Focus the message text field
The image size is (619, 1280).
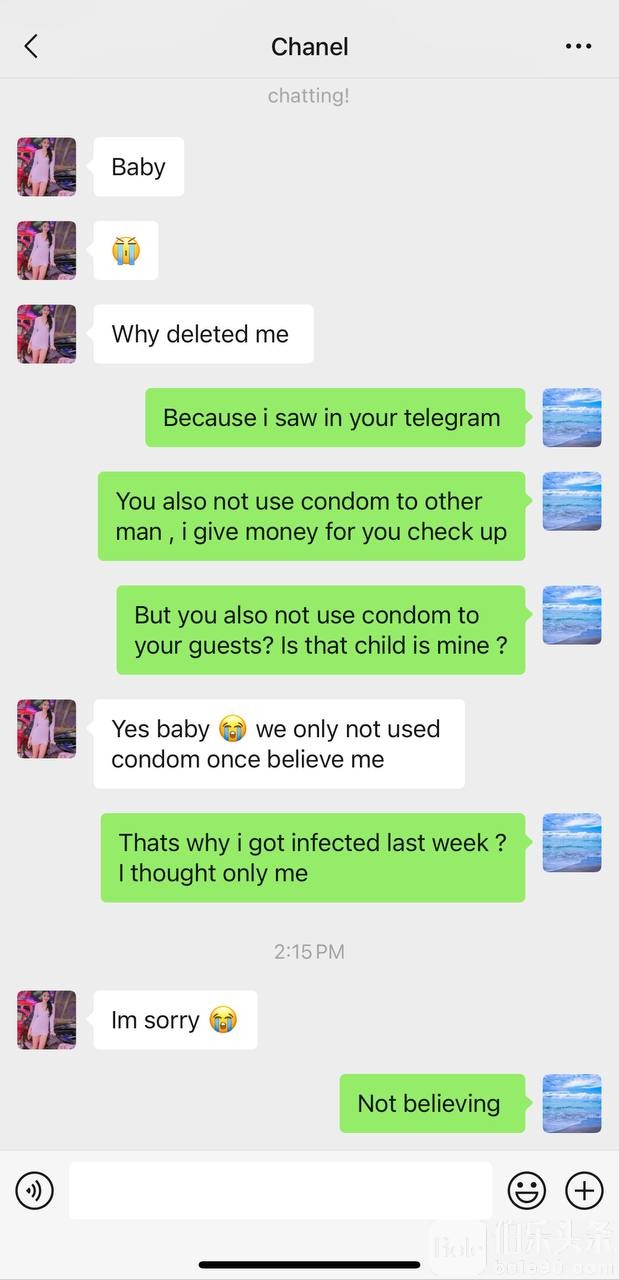(280, 1190)
